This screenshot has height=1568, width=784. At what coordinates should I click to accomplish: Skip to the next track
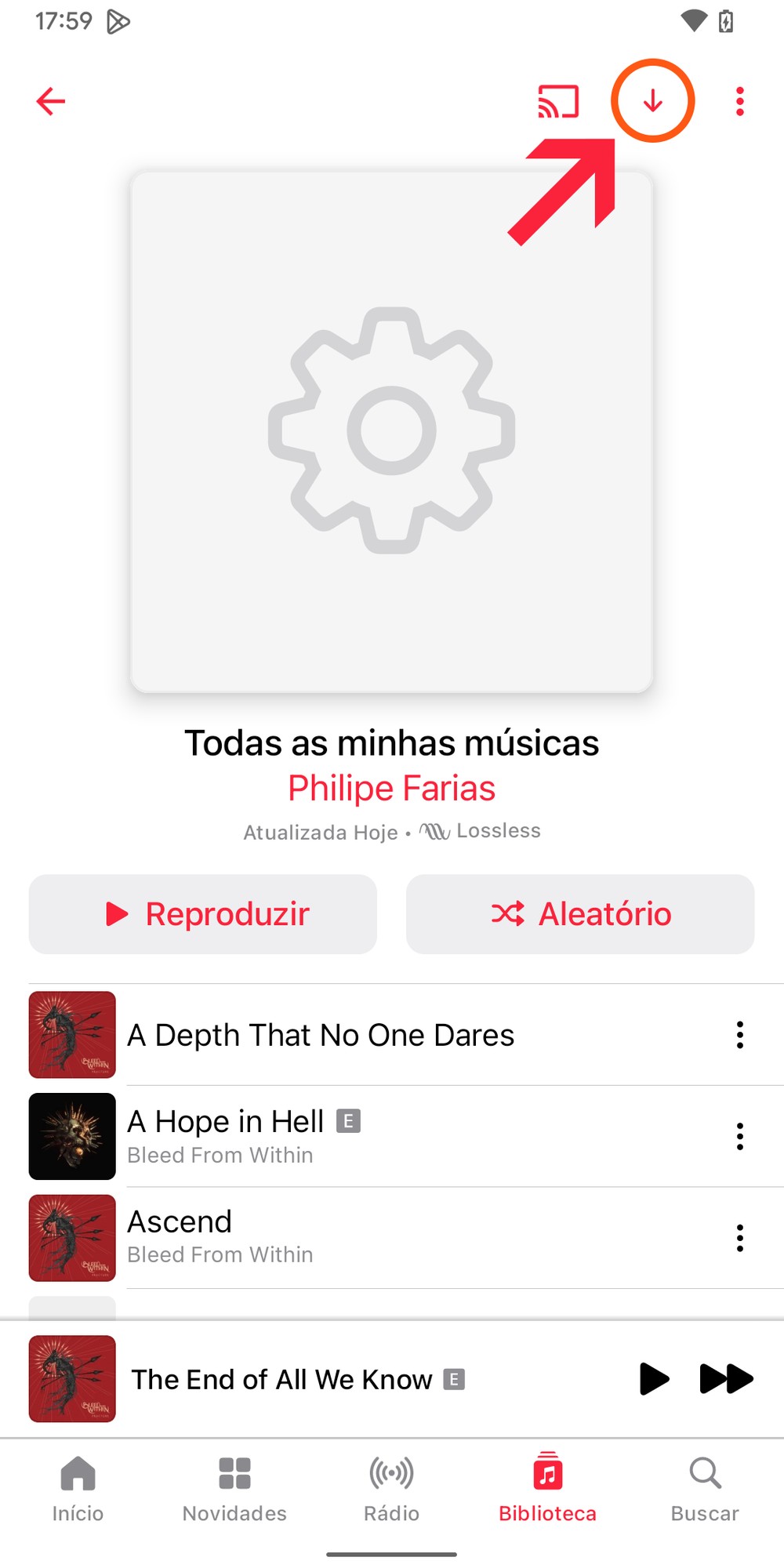point(726,1379)
